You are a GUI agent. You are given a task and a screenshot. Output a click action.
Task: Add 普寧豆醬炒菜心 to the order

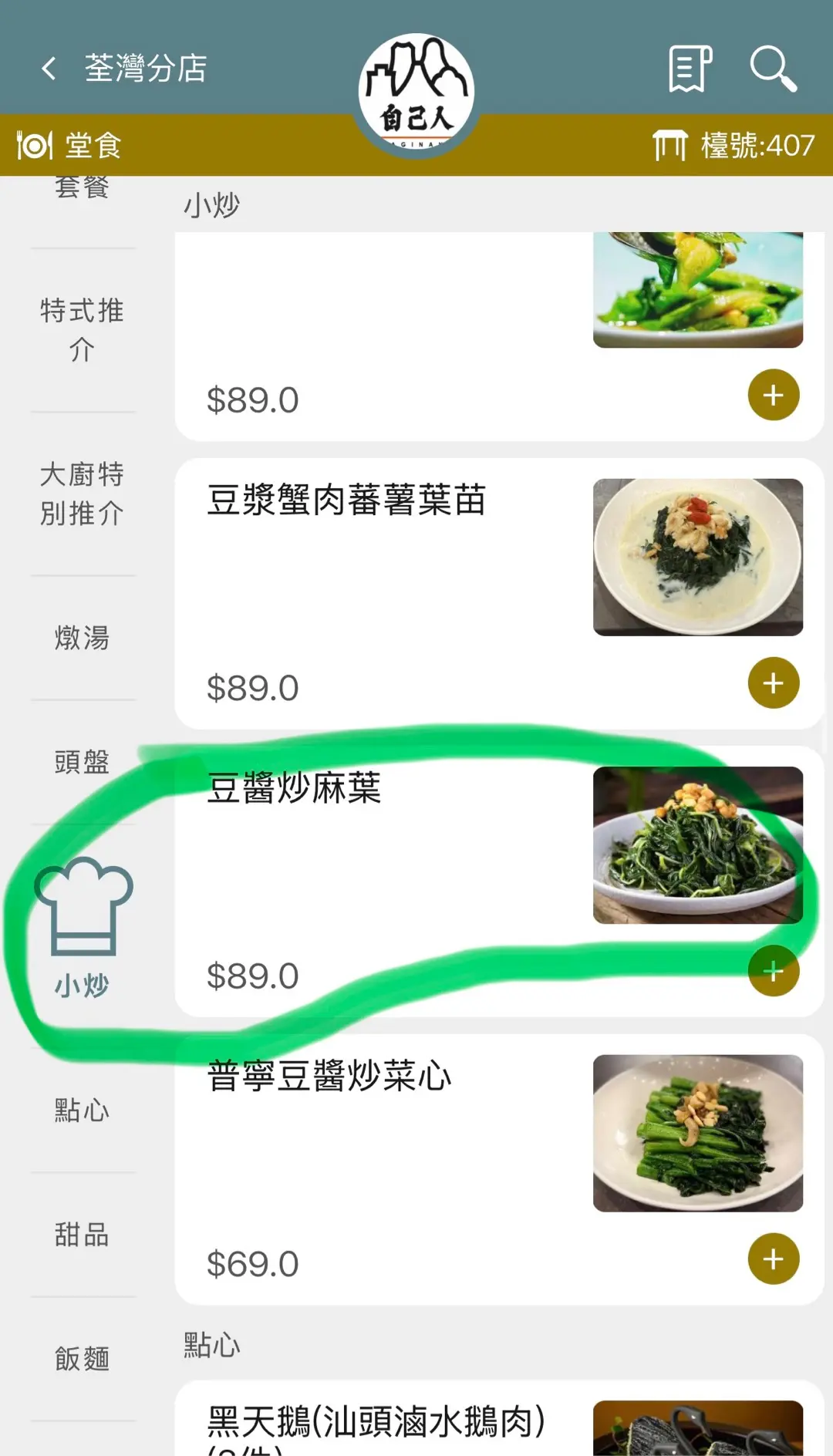(x=773, y=1259)
